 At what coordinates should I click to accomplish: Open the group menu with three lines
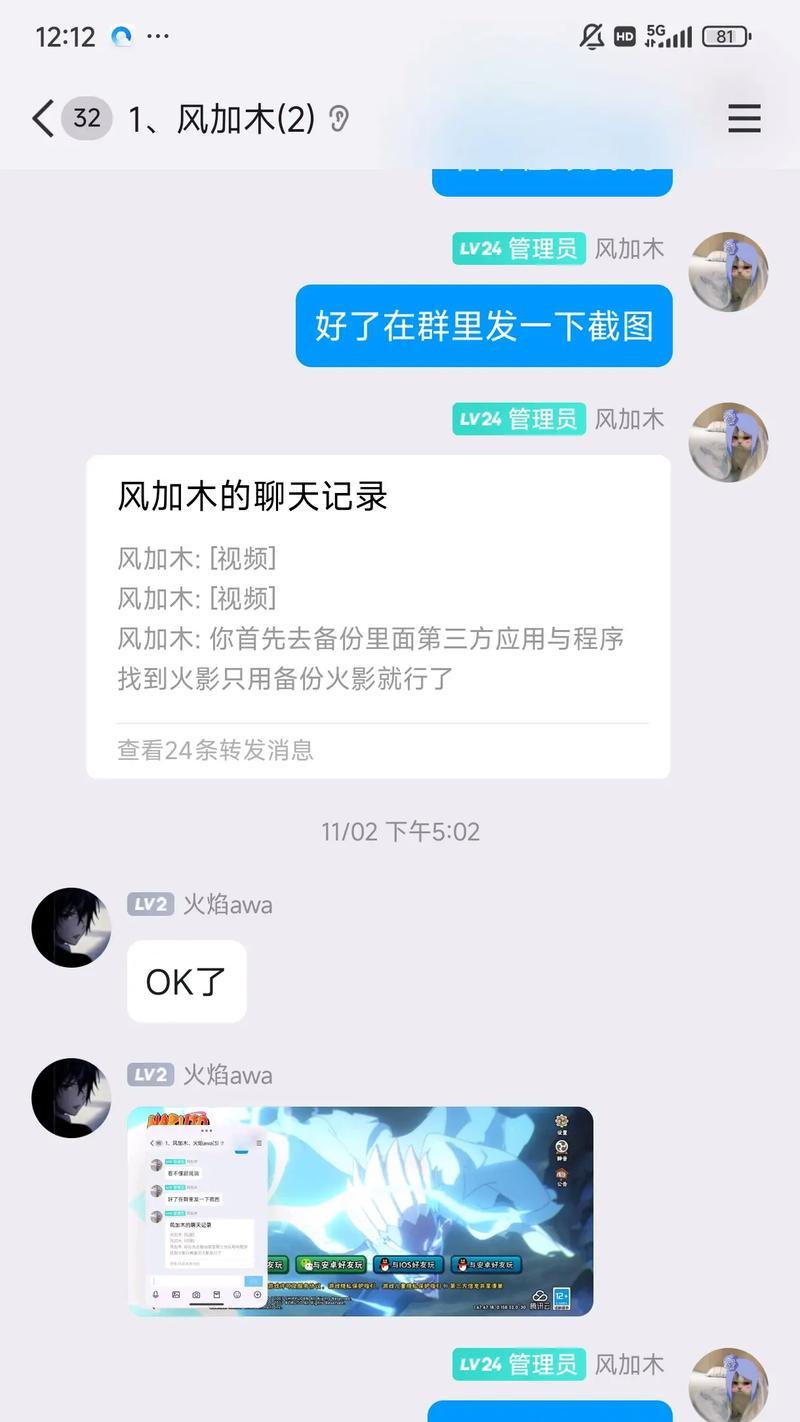pos(744,119)
